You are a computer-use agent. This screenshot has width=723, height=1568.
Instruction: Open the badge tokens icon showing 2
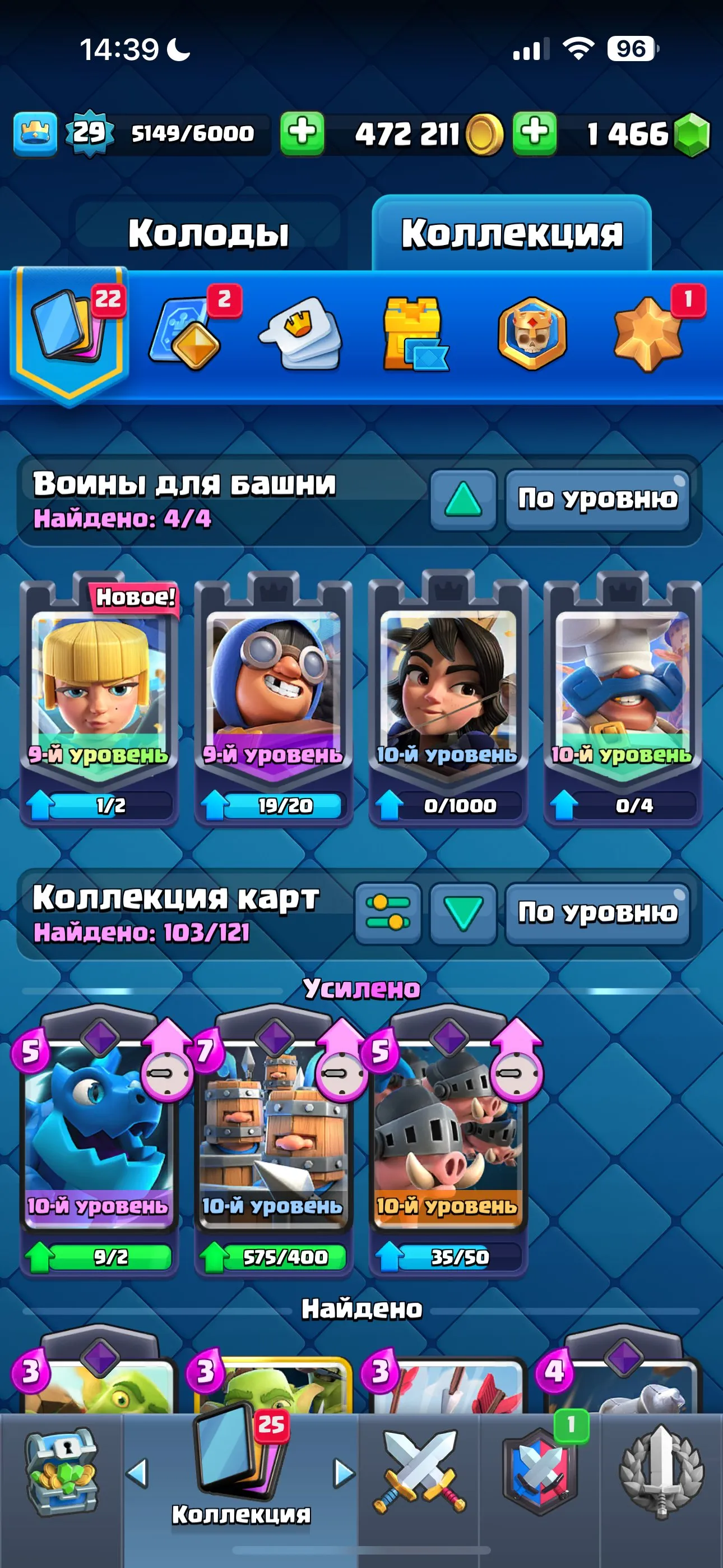coord(189,335)
